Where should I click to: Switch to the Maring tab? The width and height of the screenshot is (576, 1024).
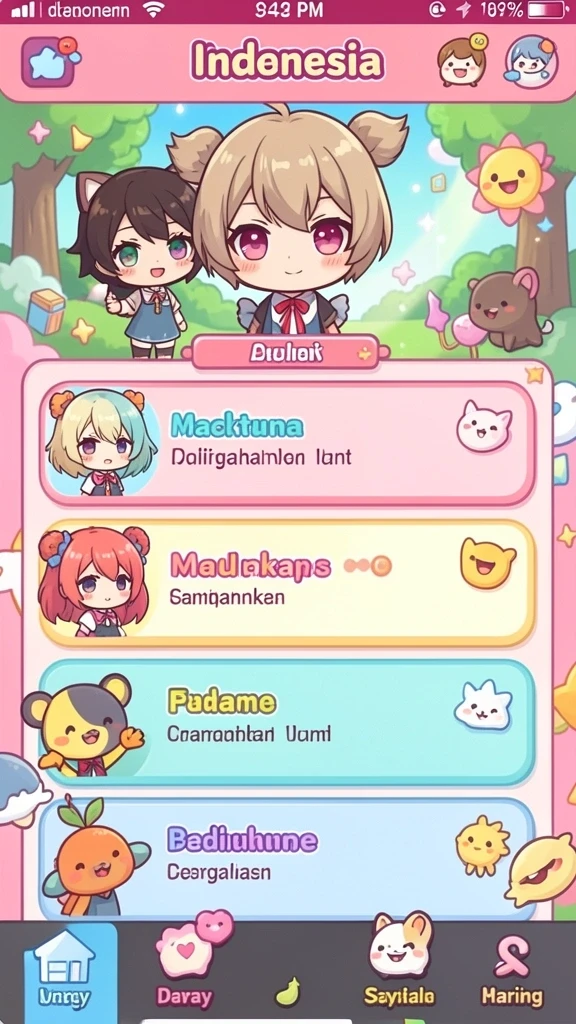tap(512, 972)
